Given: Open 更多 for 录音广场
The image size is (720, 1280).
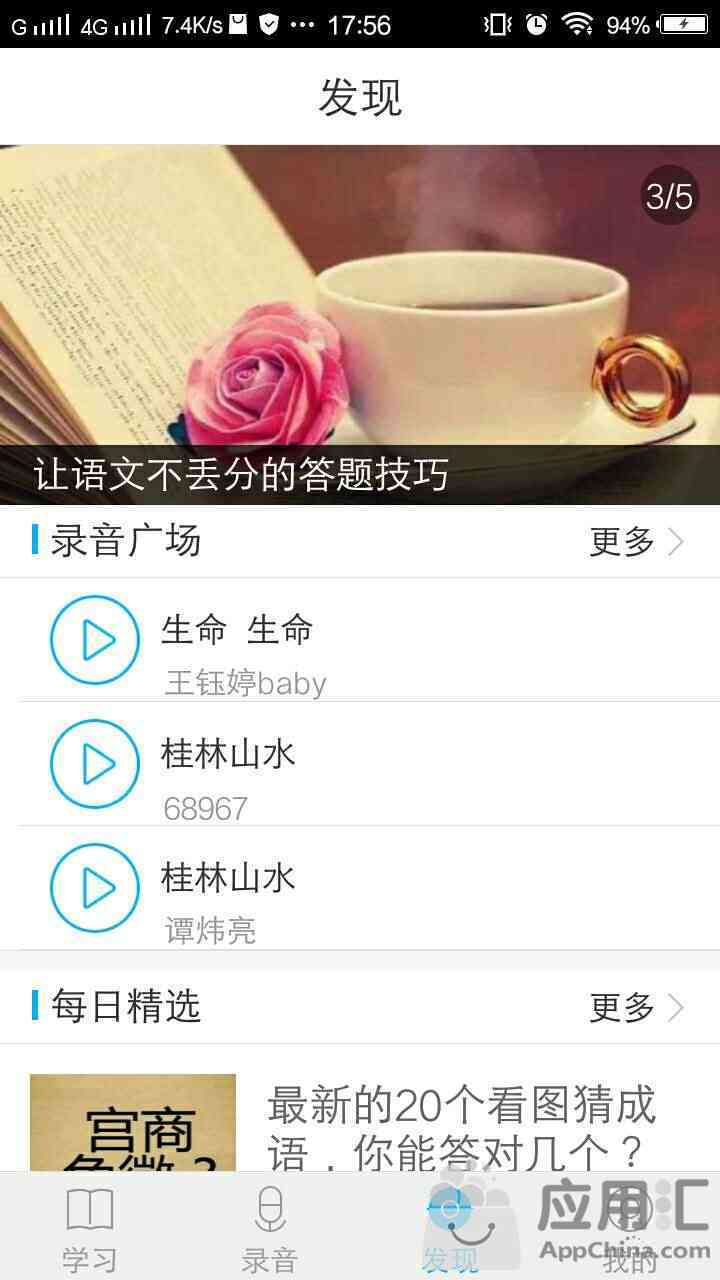Looking at the screenshot, I should [636, 542].
